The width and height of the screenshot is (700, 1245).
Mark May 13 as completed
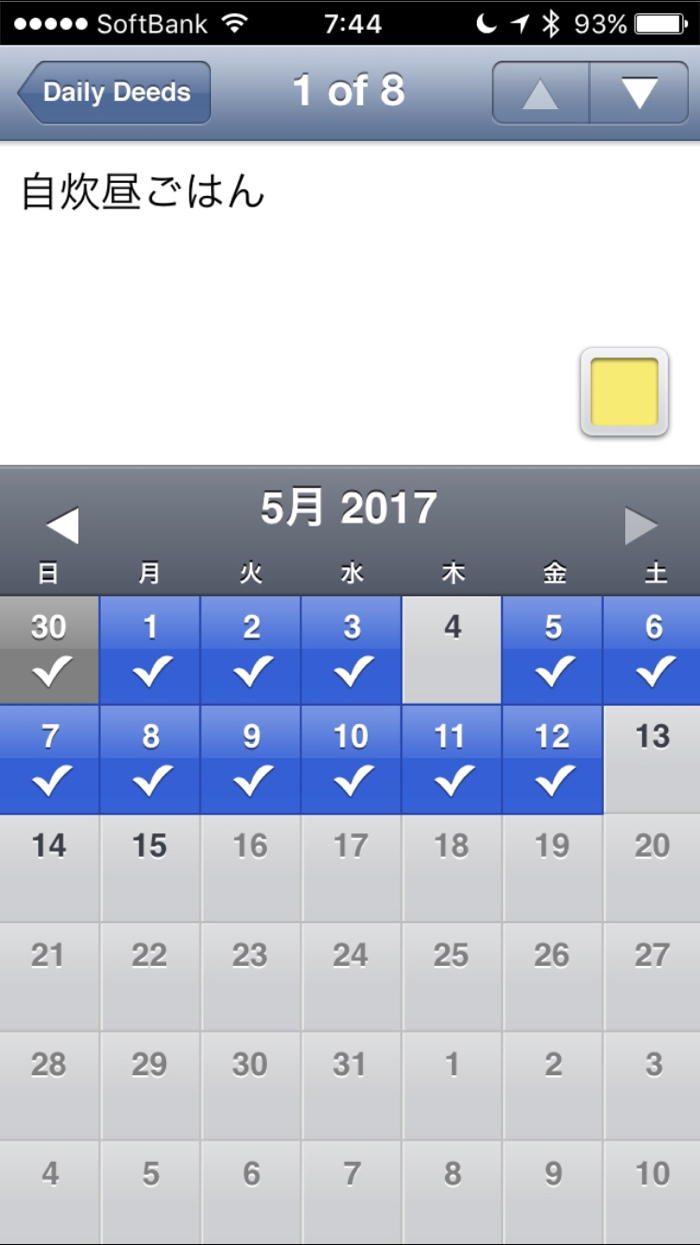tap(652, 759)
